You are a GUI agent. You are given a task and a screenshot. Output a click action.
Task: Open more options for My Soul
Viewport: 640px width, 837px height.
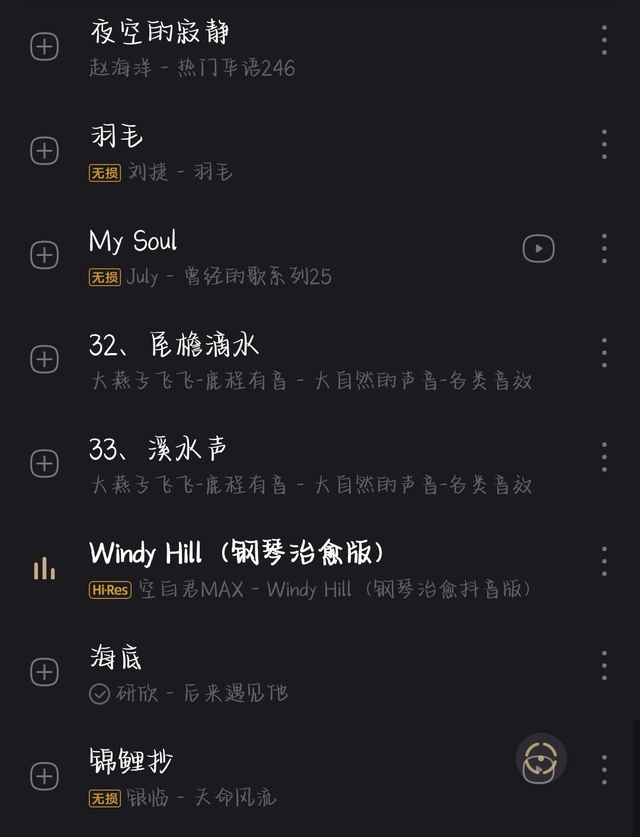coord(604,248)
